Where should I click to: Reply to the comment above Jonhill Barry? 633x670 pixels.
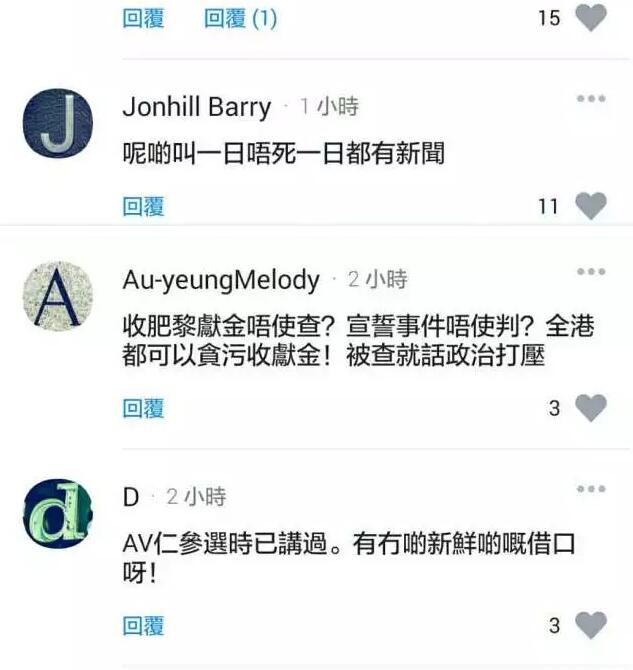tap(143, 18)
